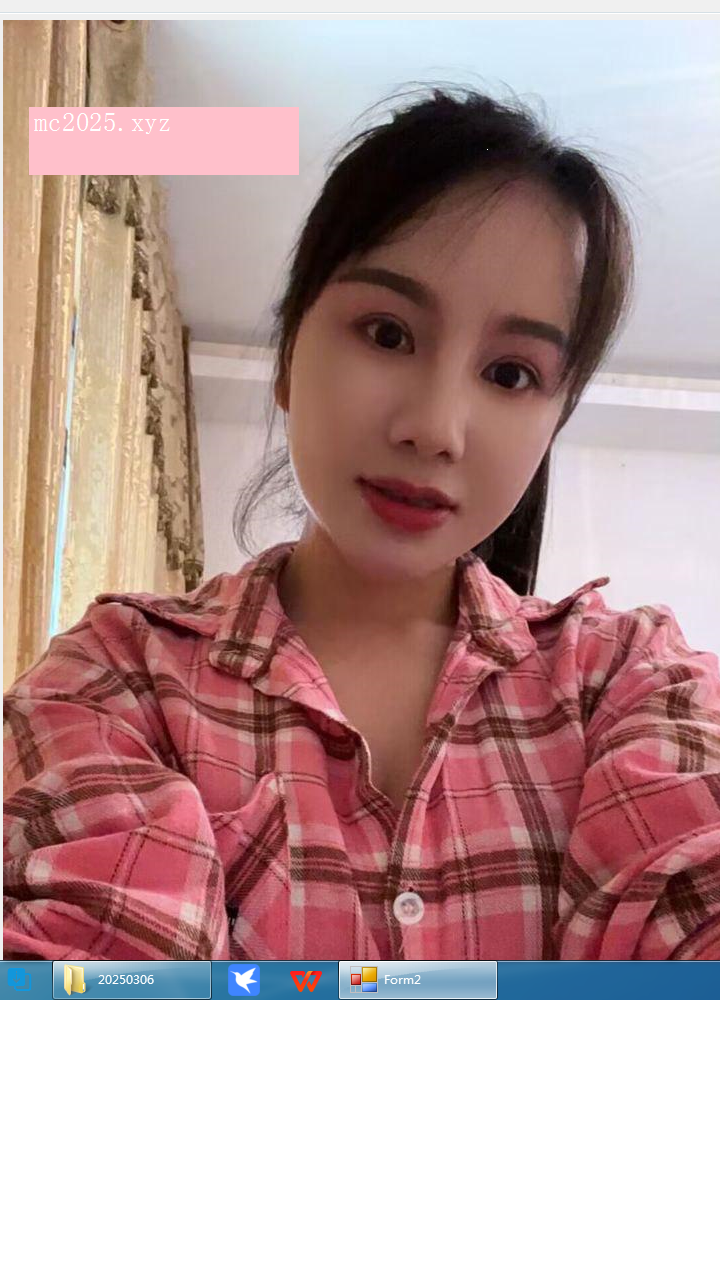Open the WPS Office taskbar icon

[305, 981]
